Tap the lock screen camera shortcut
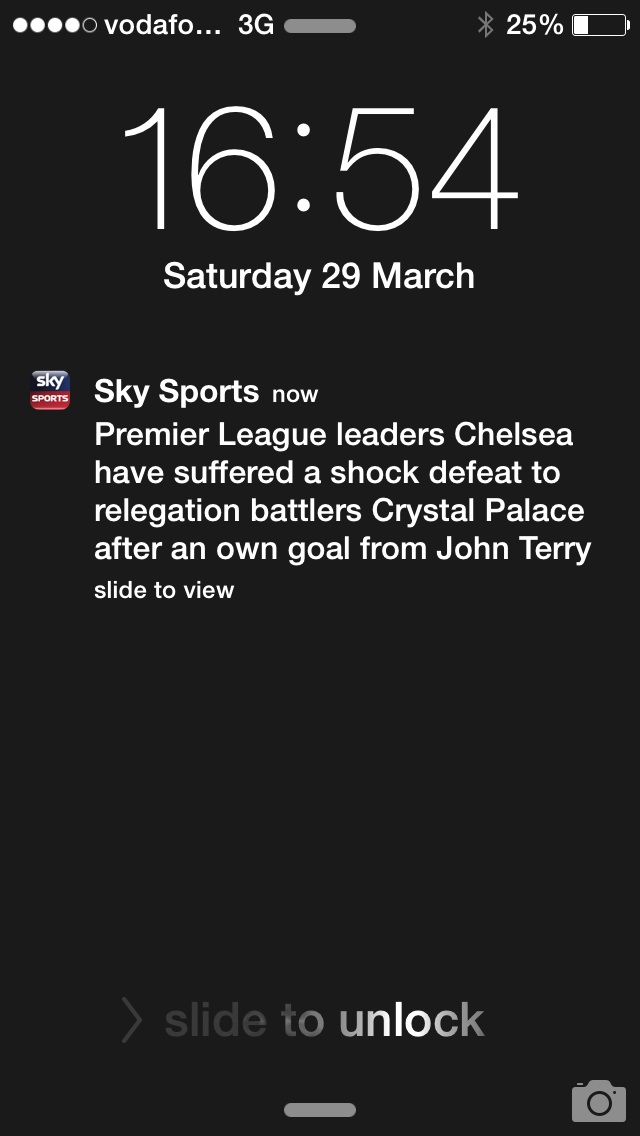The width and height of the screenshot is (640, 1136). coord(598,1100)
